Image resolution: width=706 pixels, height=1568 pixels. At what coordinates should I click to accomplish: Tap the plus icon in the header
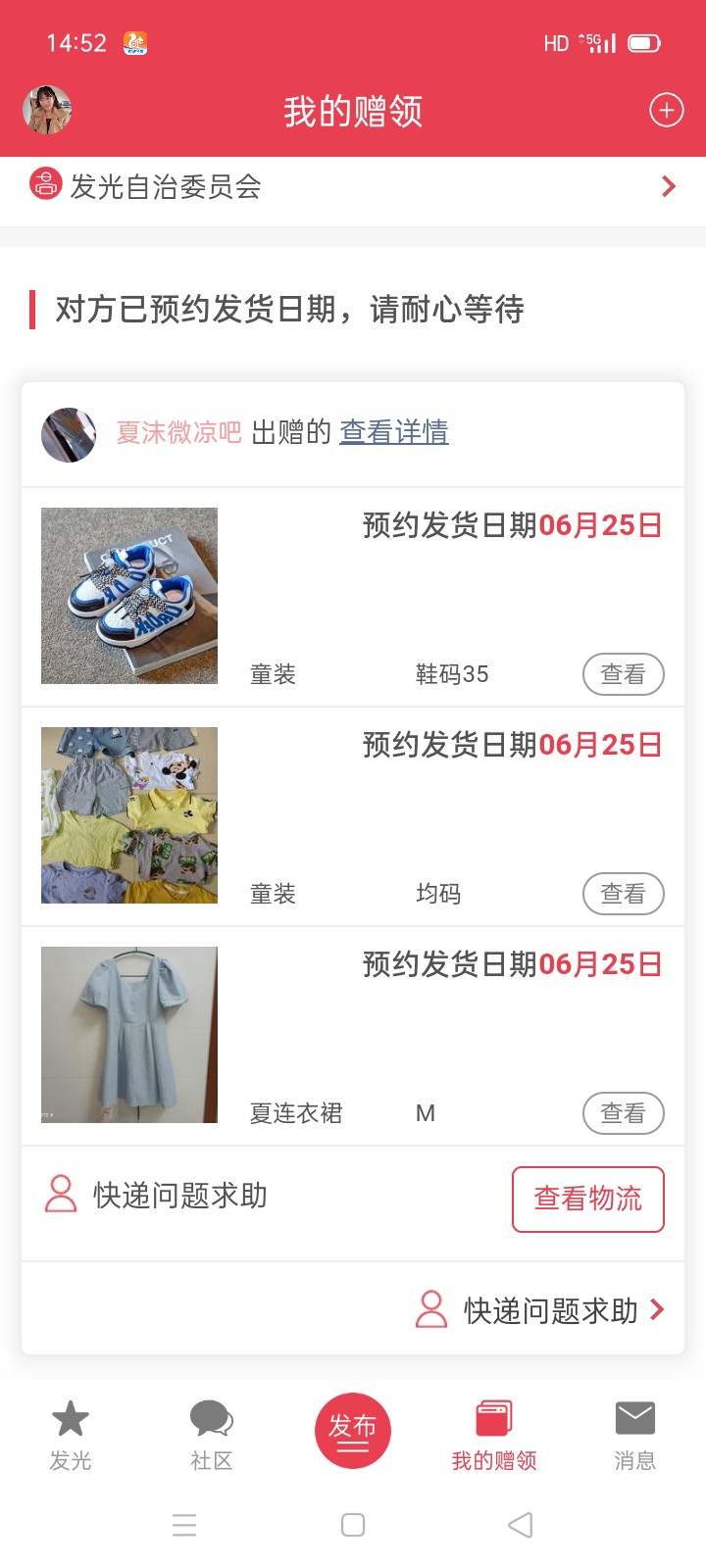point(667,111)
